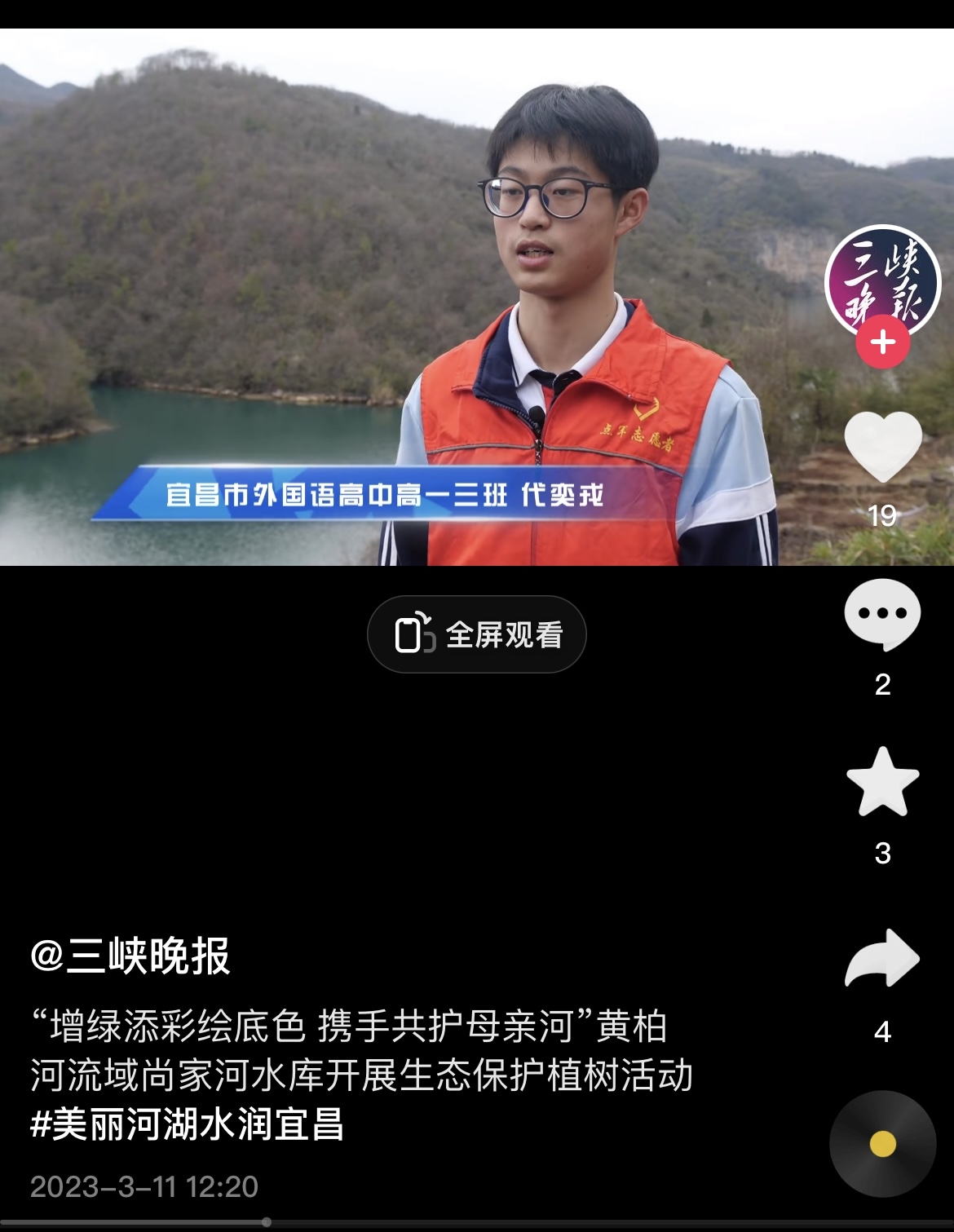Screen dimensions: 954x1232
Task: Tap the 全屏观看 fullscreen button
Action: 477,634
